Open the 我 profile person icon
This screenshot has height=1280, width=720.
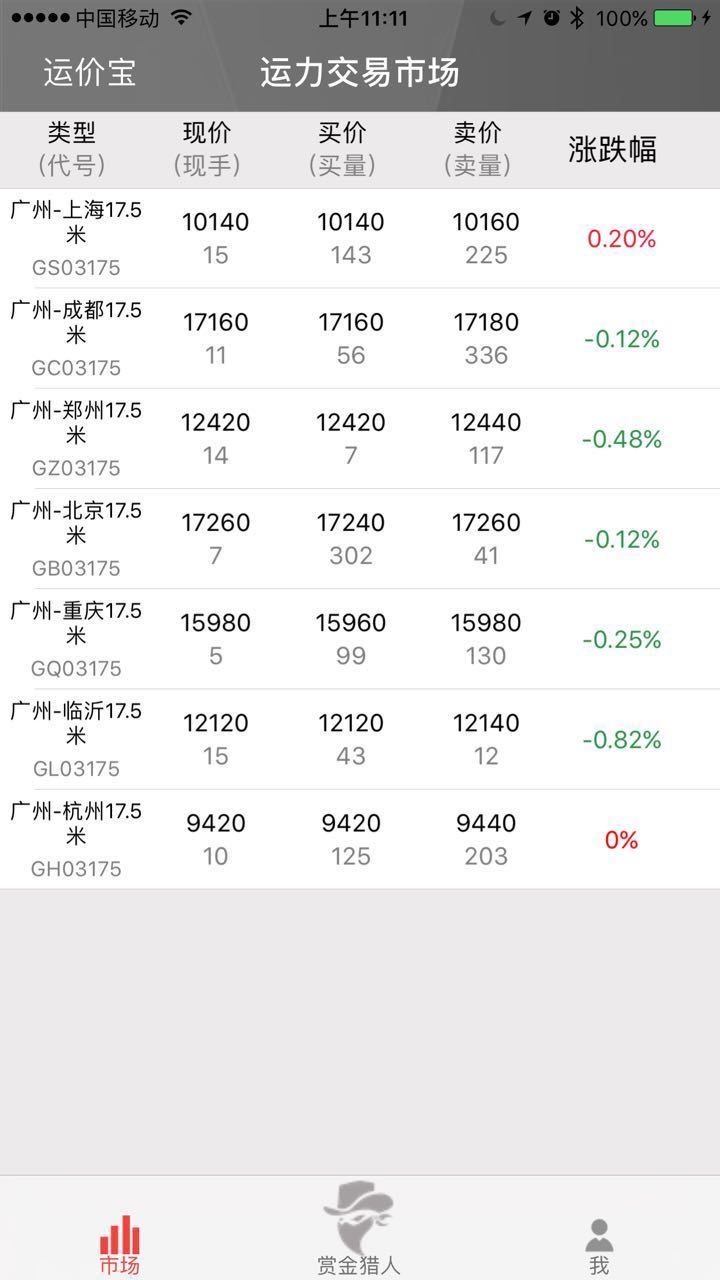(x=598, y=1228)
